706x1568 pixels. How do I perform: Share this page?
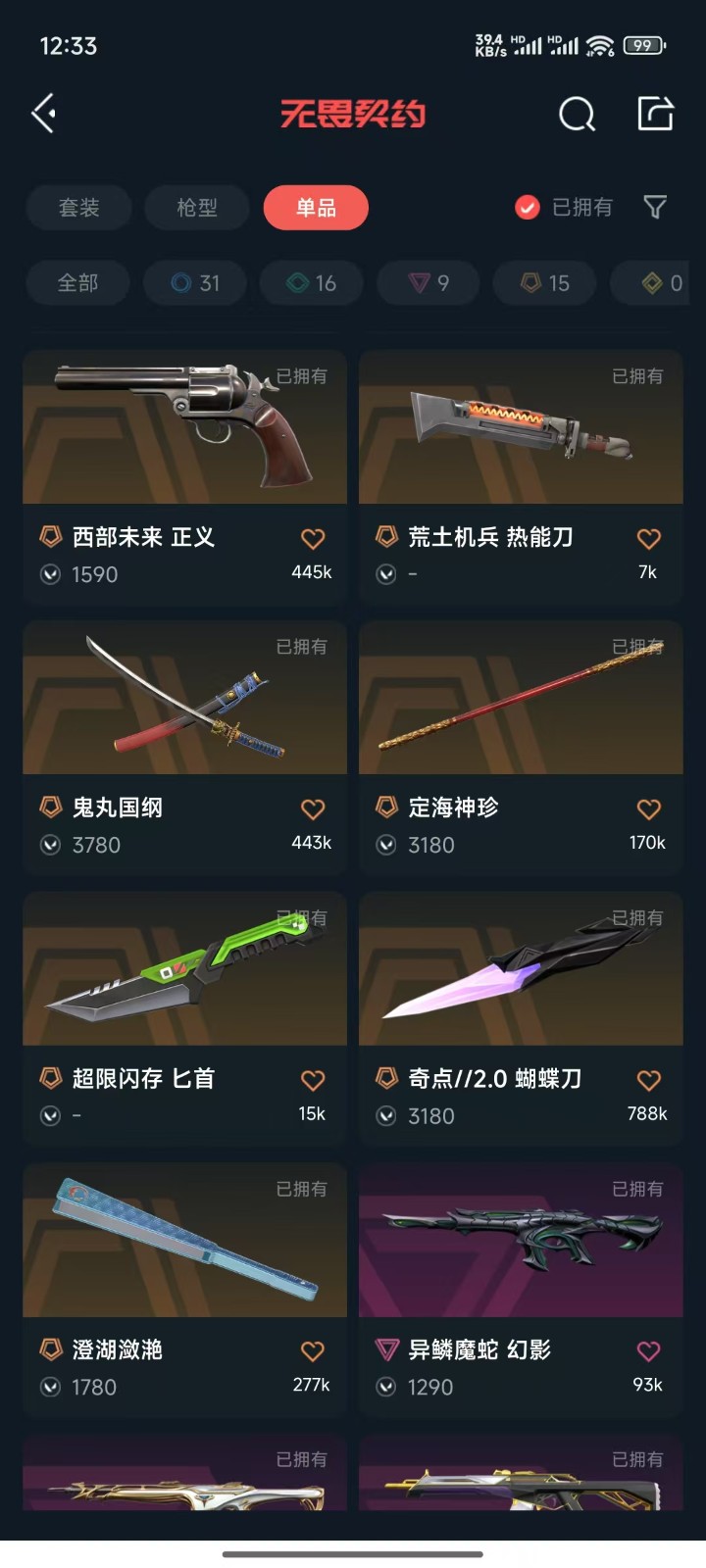pos(655,114)
